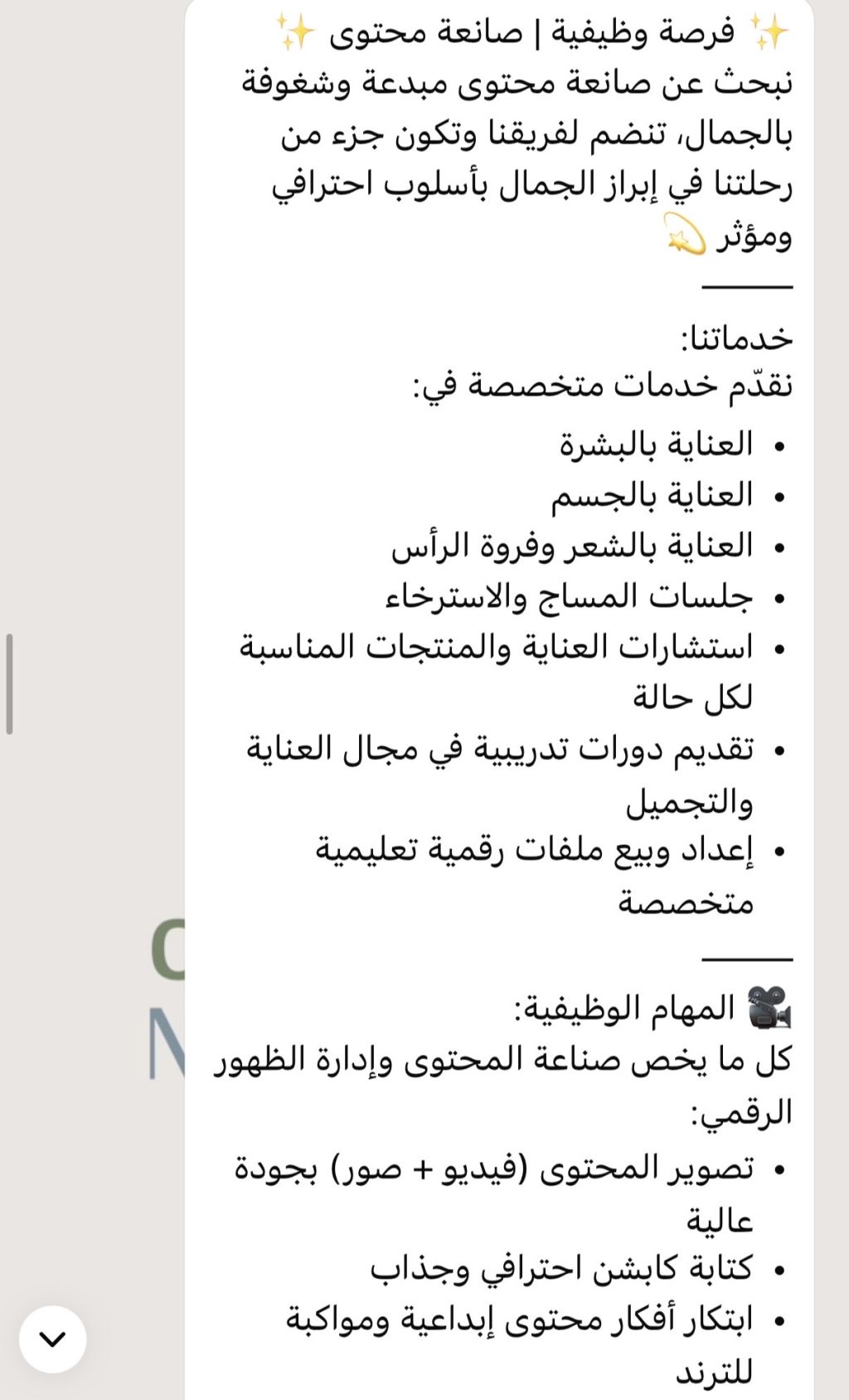Screen dimensions: 849x1400
Task: Jump to the latest messages with the down chevron
Action: [53, 1339]
